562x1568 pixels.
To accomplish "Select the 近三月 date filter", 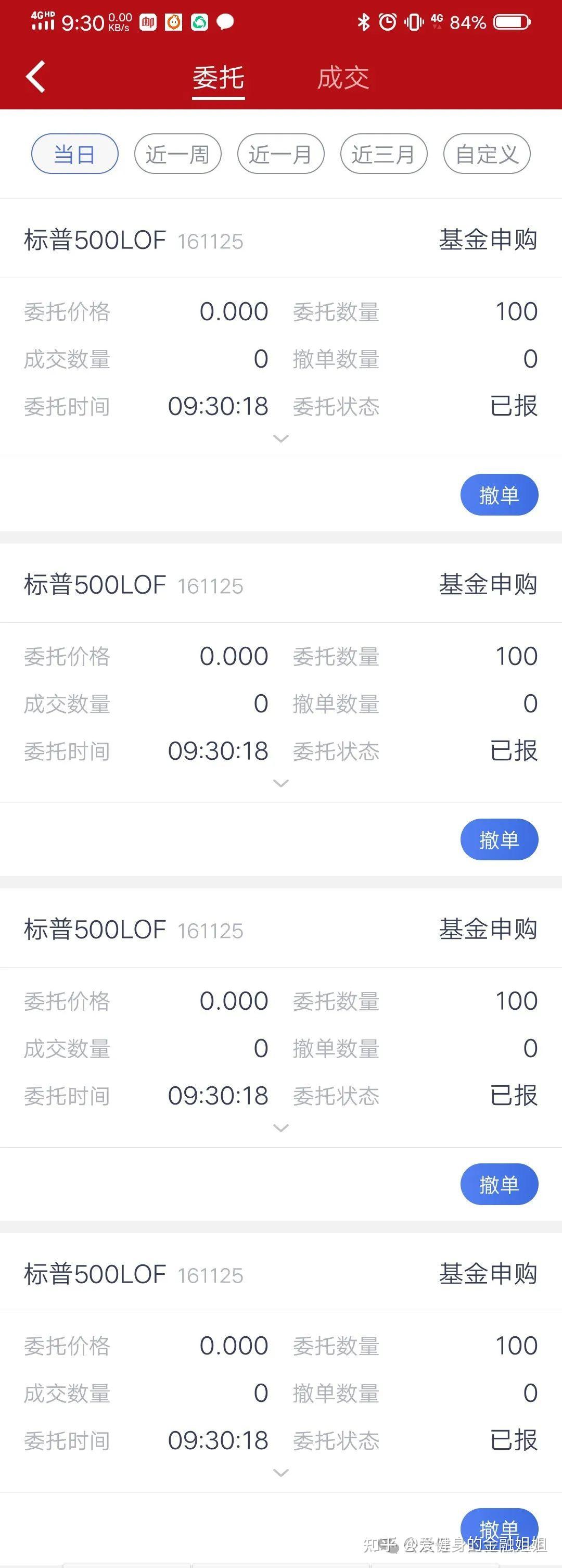I will pyautogui.click(x=383, y=154).
